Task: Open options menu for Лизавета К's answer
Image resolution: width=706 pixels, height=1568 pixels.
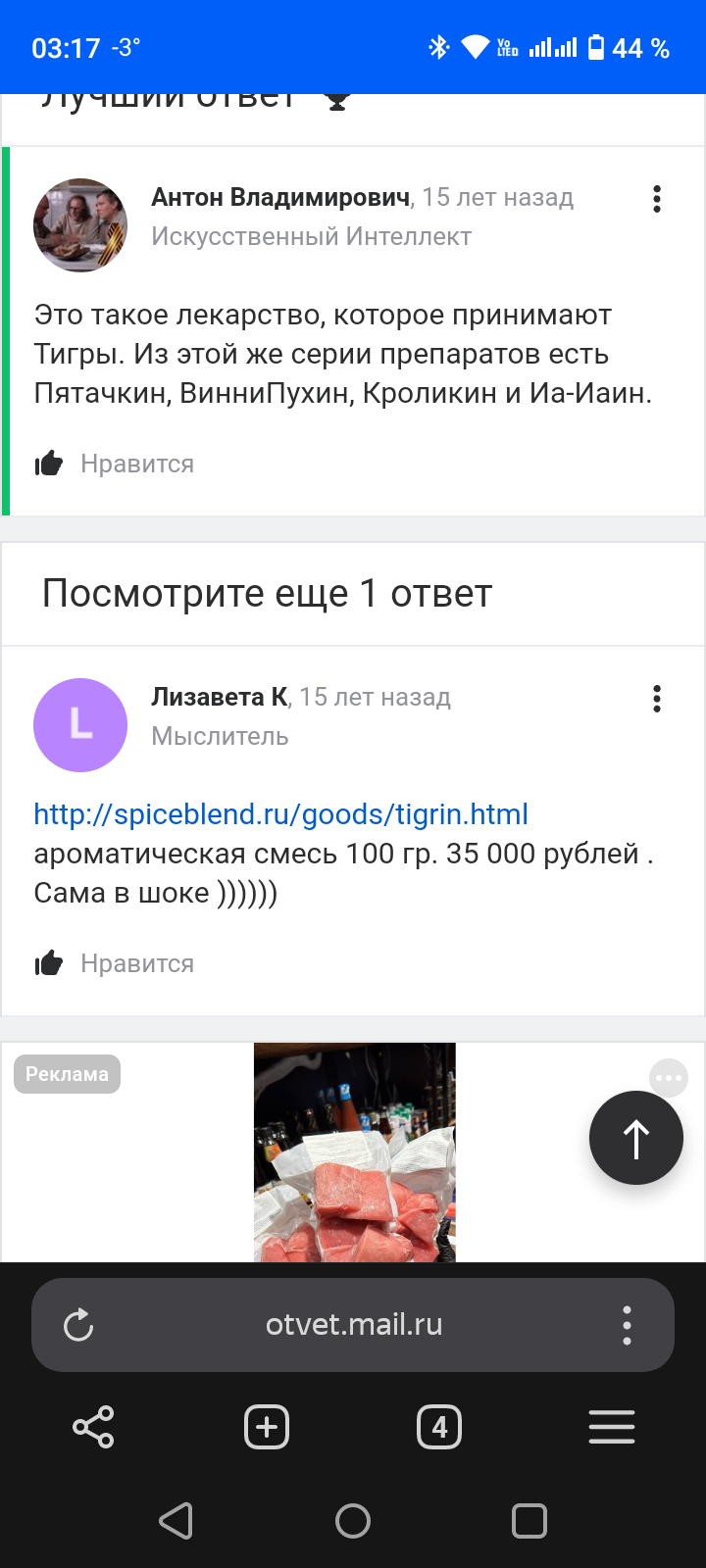Action: pos(657,699)
